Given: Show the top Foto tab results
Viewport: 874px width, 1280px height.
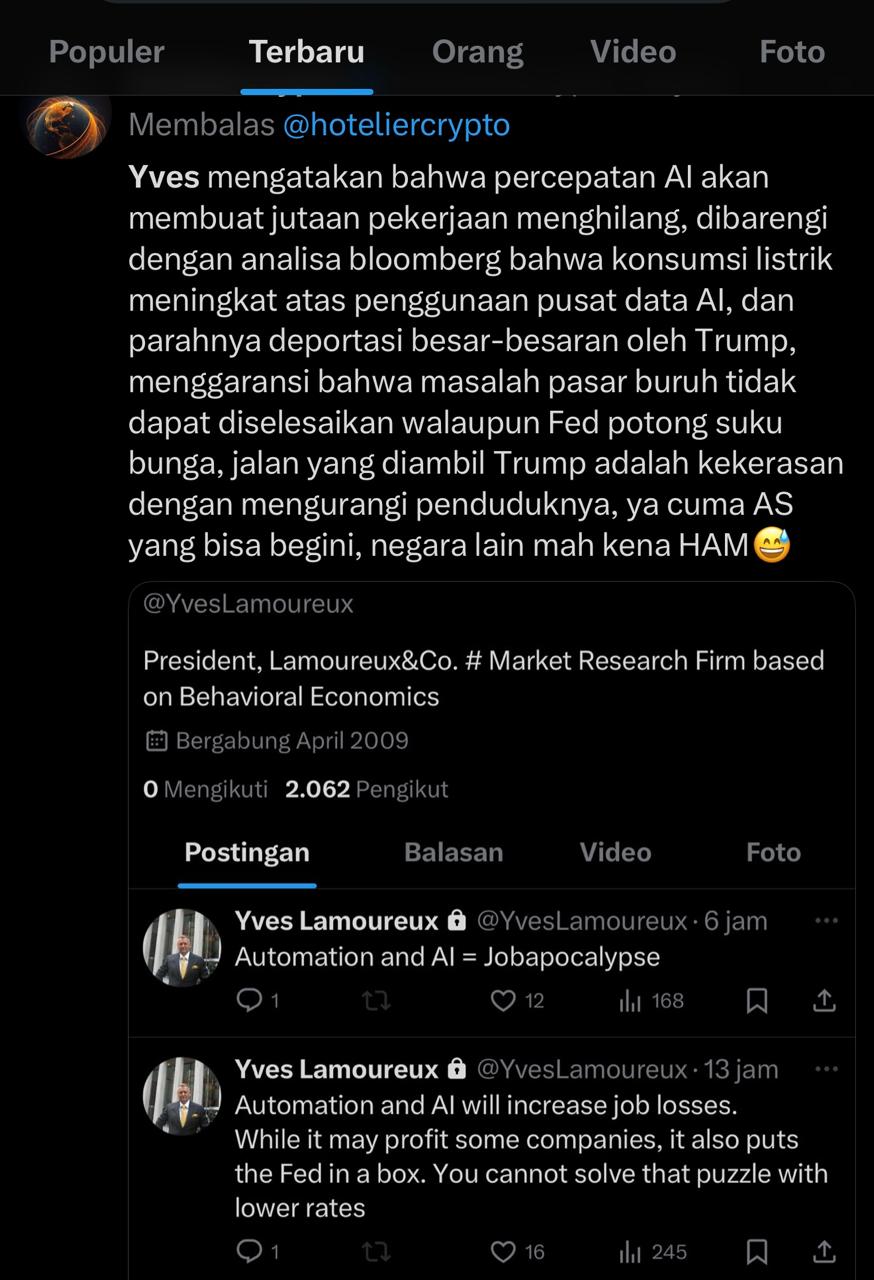Looking at the screenshot, I should 791,52.
